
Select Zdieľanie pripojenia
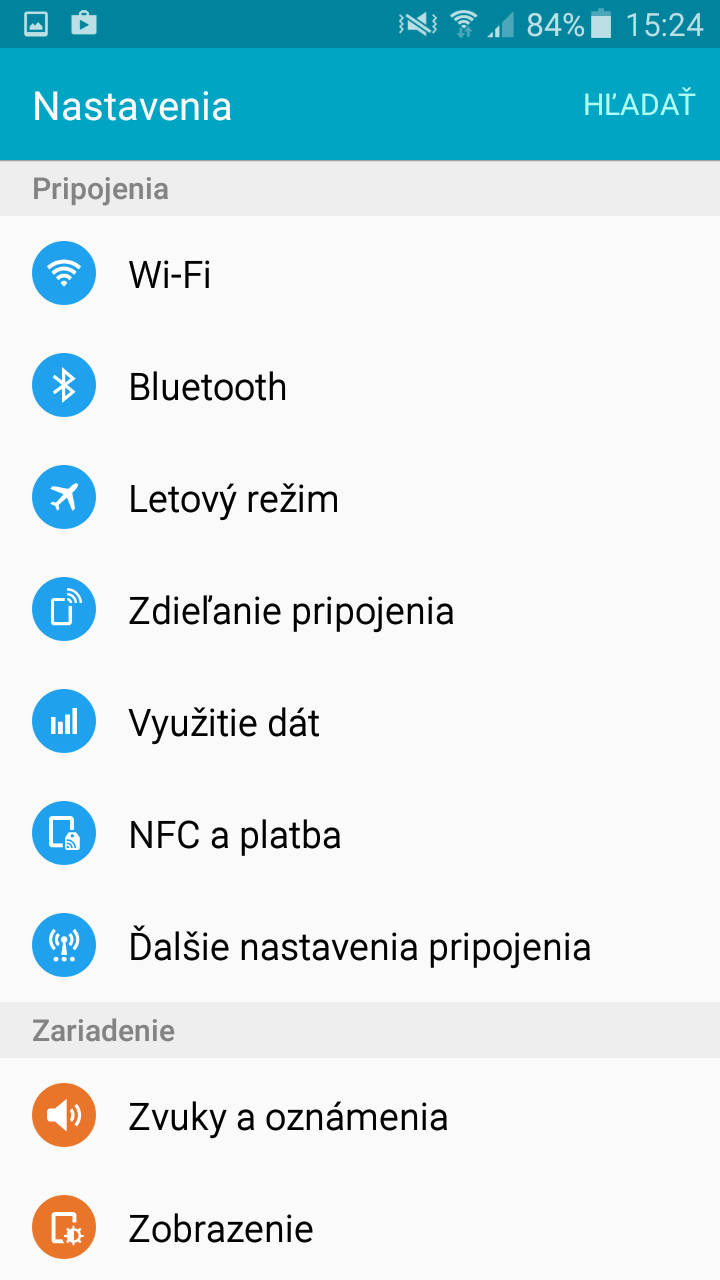360,609
